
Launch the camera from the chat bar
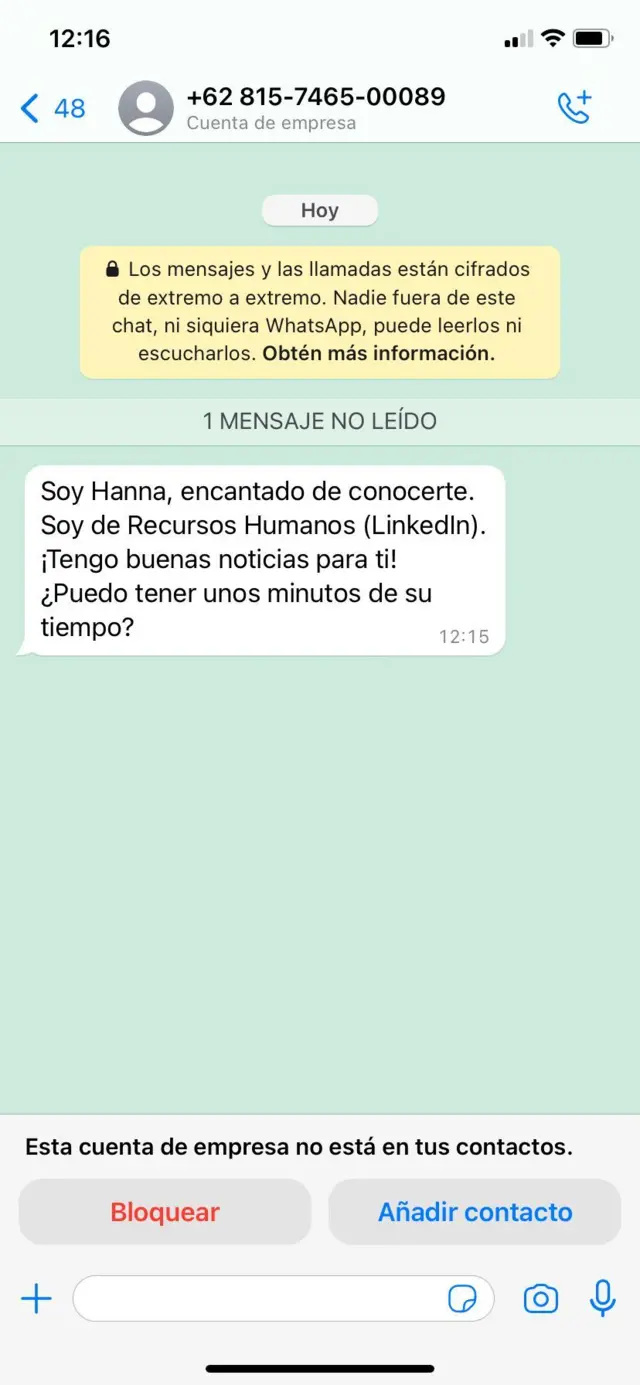541,1299
